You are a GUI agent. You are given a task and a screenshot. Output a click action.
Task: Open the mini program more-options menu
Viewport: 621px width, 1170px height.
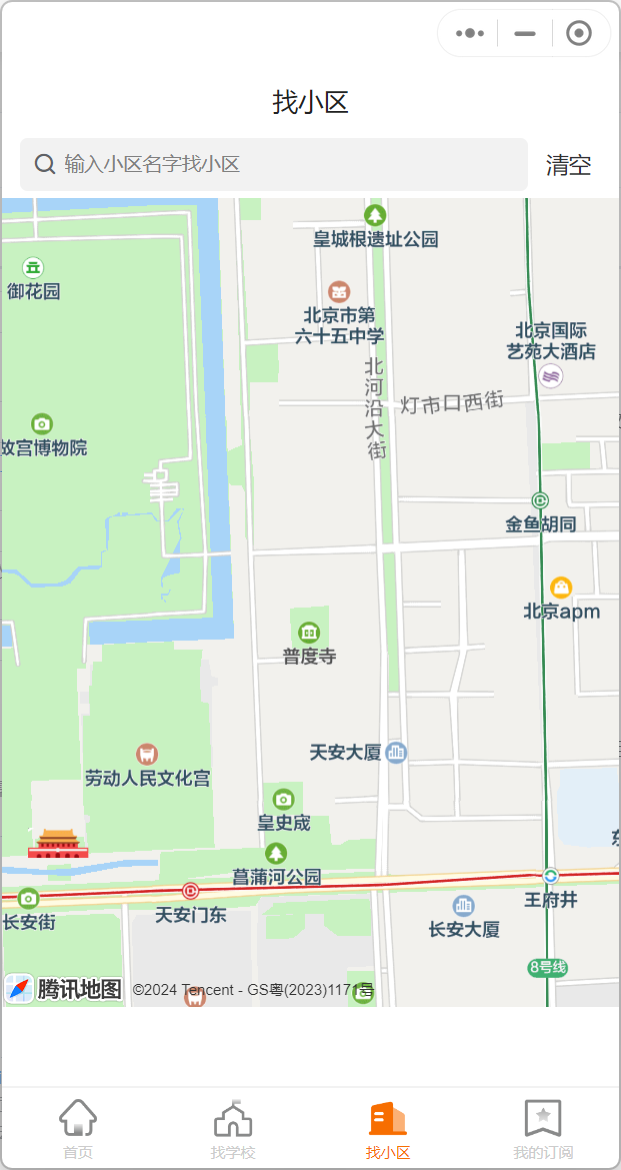(x=469, y=34)
